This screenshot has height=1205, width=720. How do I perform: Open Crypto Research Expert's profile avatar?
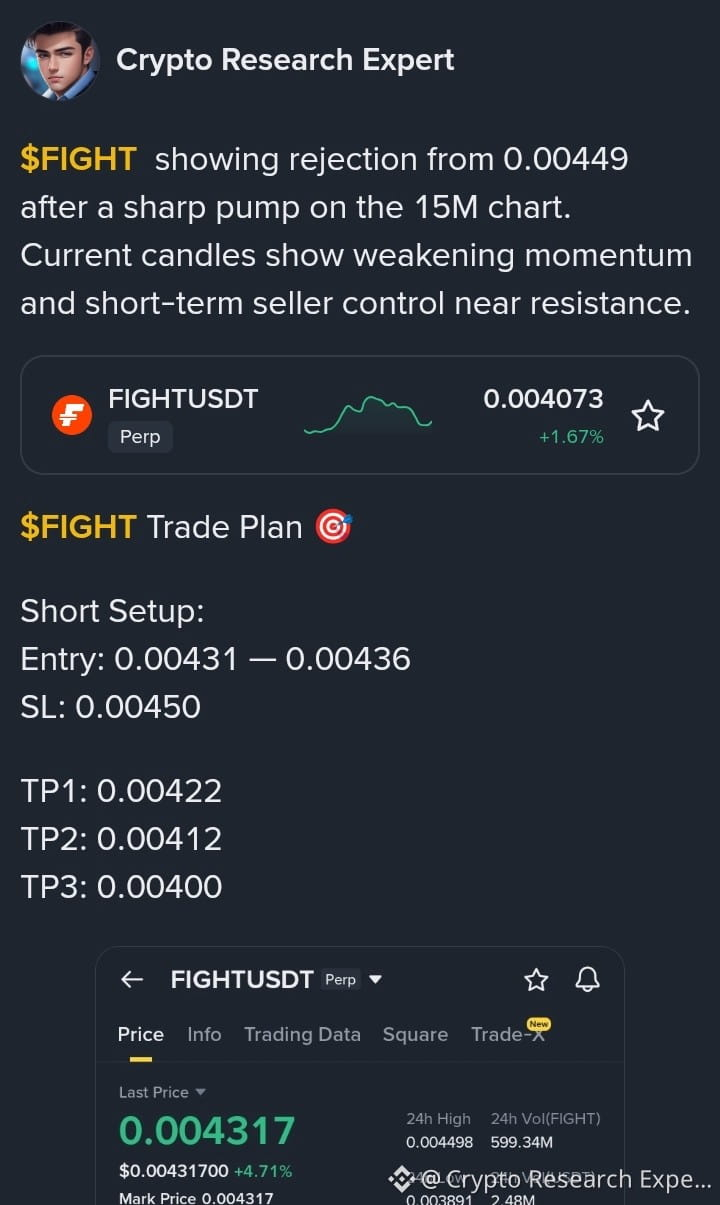coord(60,60)
